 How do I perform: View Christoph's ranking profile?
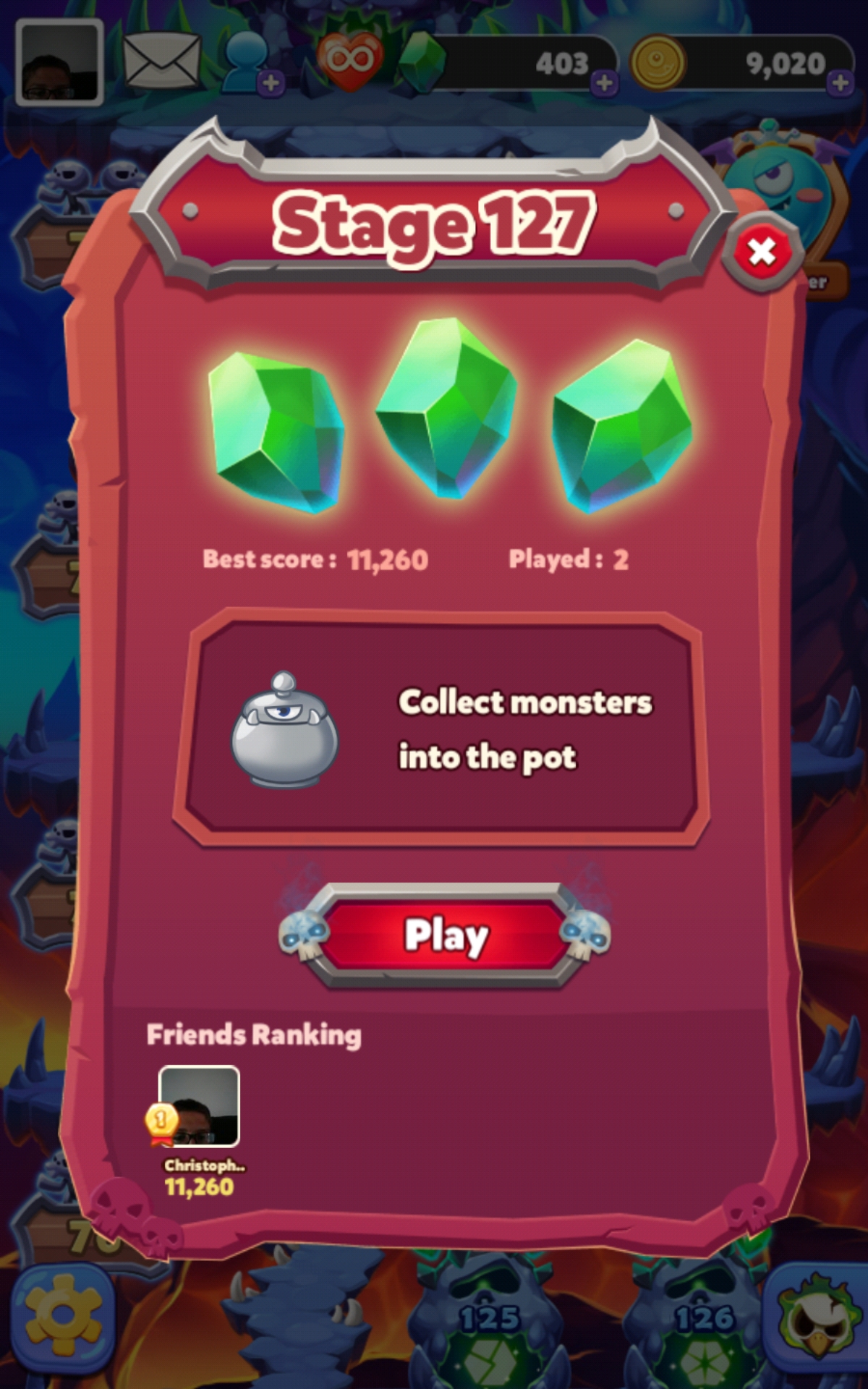(x=199, y=1106)
